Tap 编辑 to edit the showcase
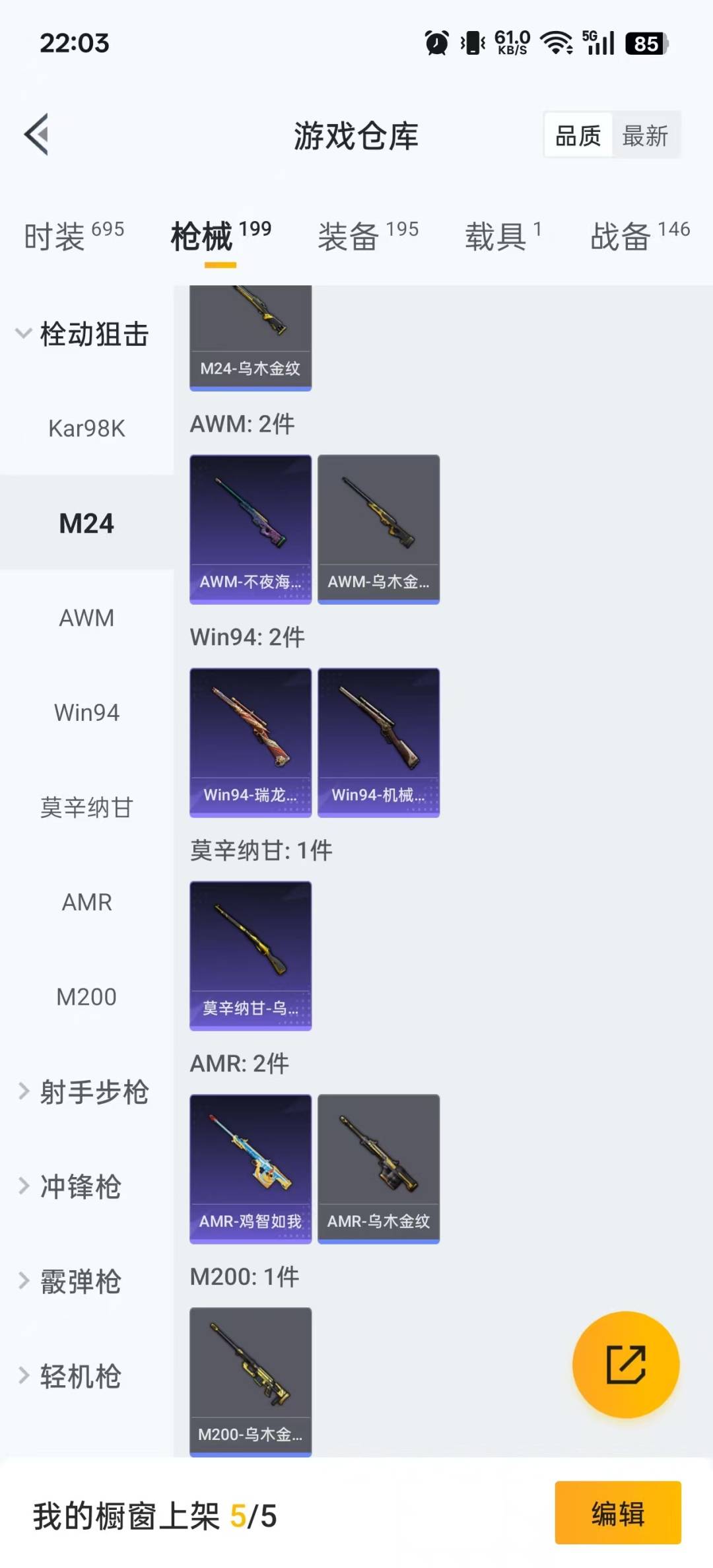The width and height of the screenshot is (713, 1568). [x=617, y=1513]
